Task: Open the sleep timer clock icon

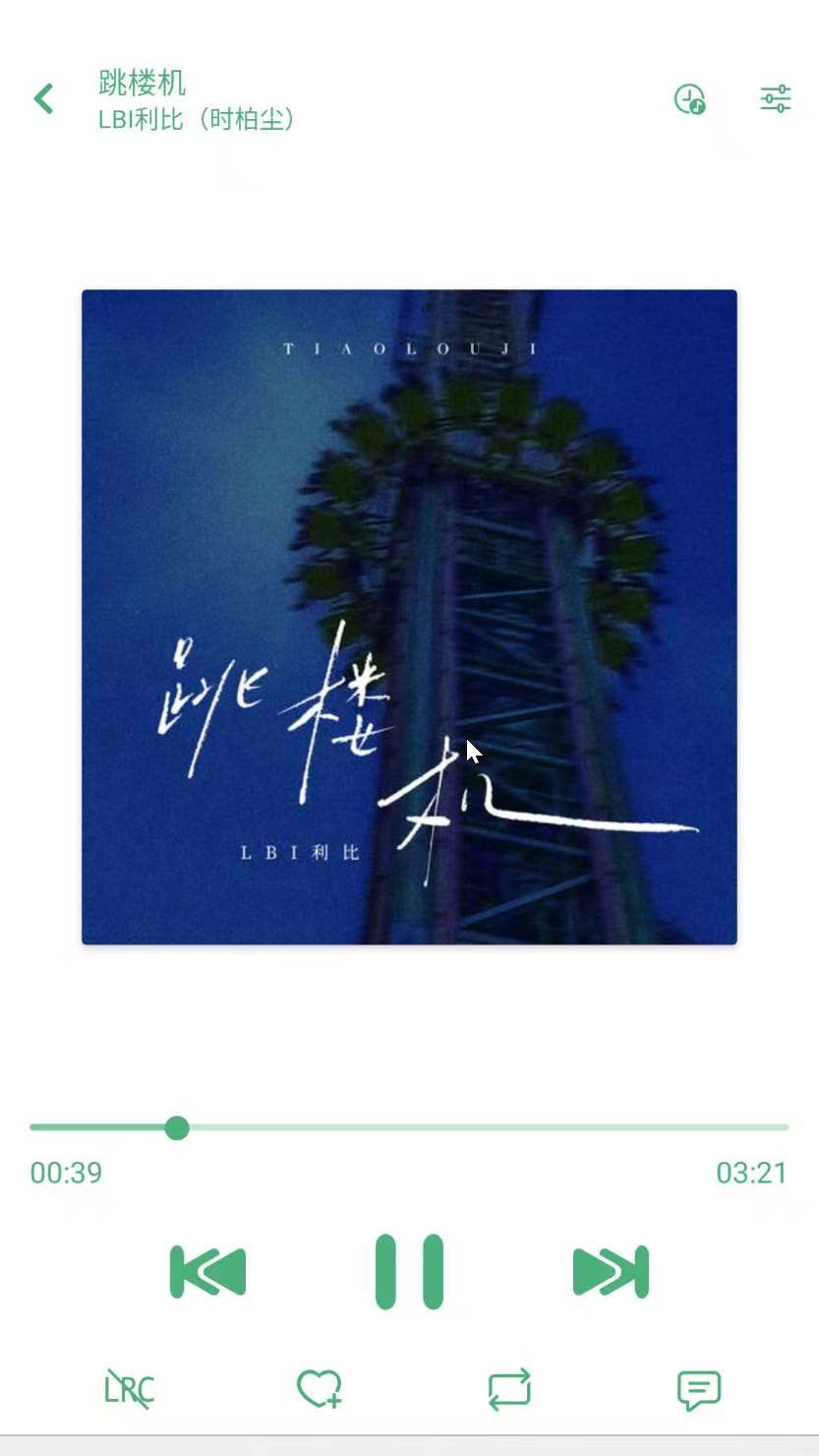Action: 689,98
